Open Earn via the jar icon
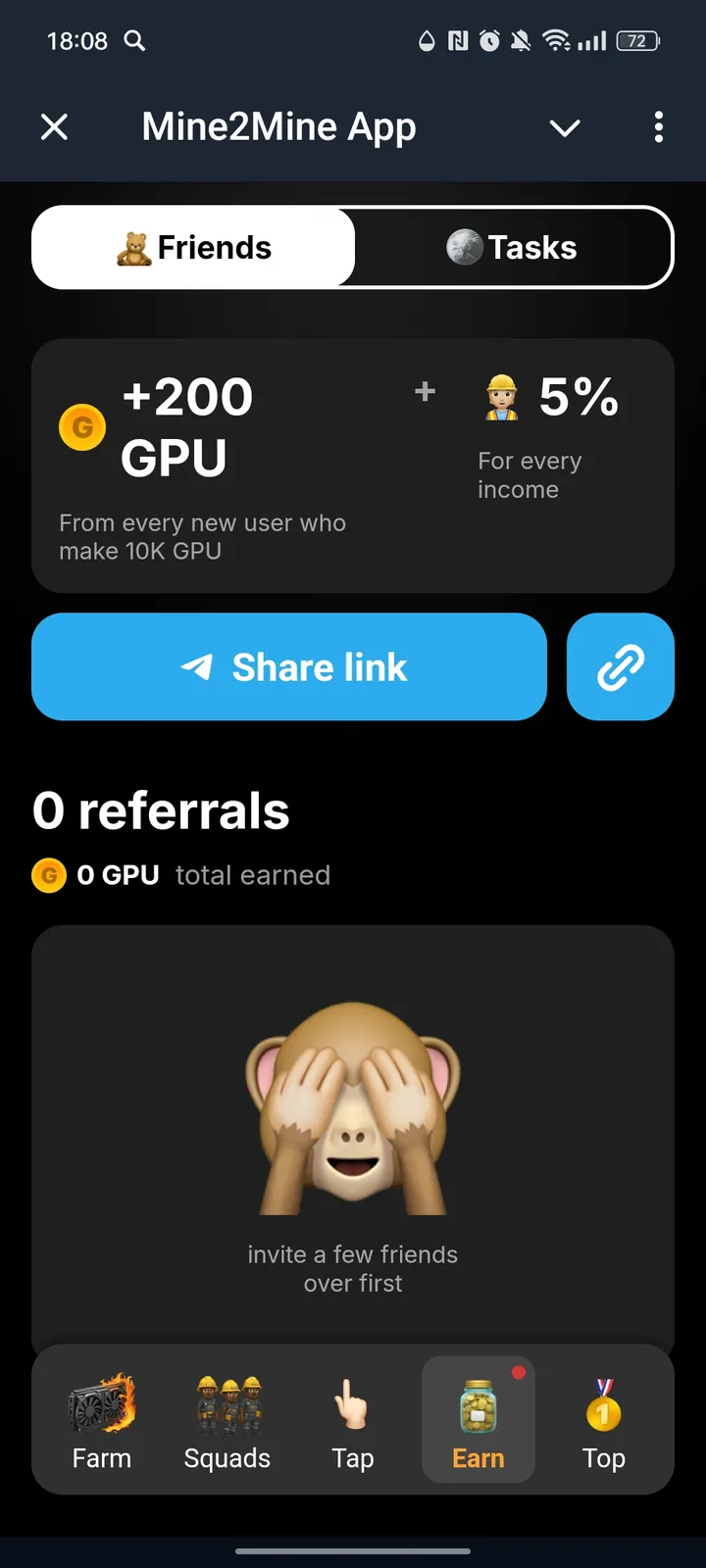 (x=478, y=1406)
